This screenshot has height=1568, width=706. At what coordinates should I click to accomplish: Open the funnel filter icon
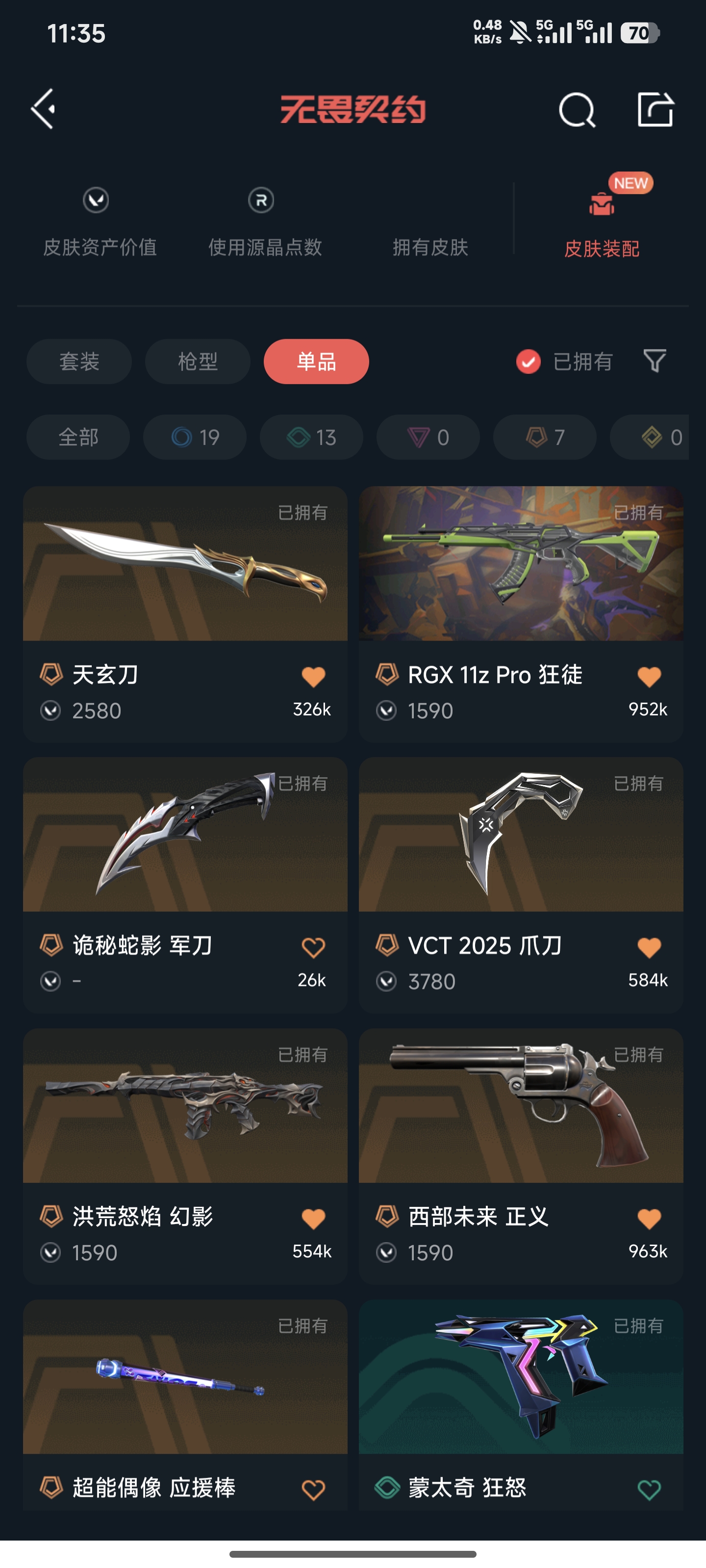coord(655,361)
